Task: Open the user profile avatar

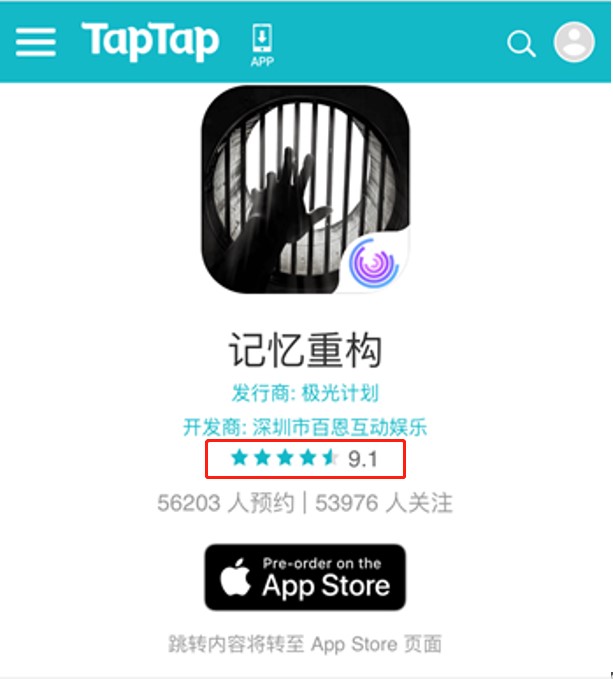Action: click(x=574, y=42)
